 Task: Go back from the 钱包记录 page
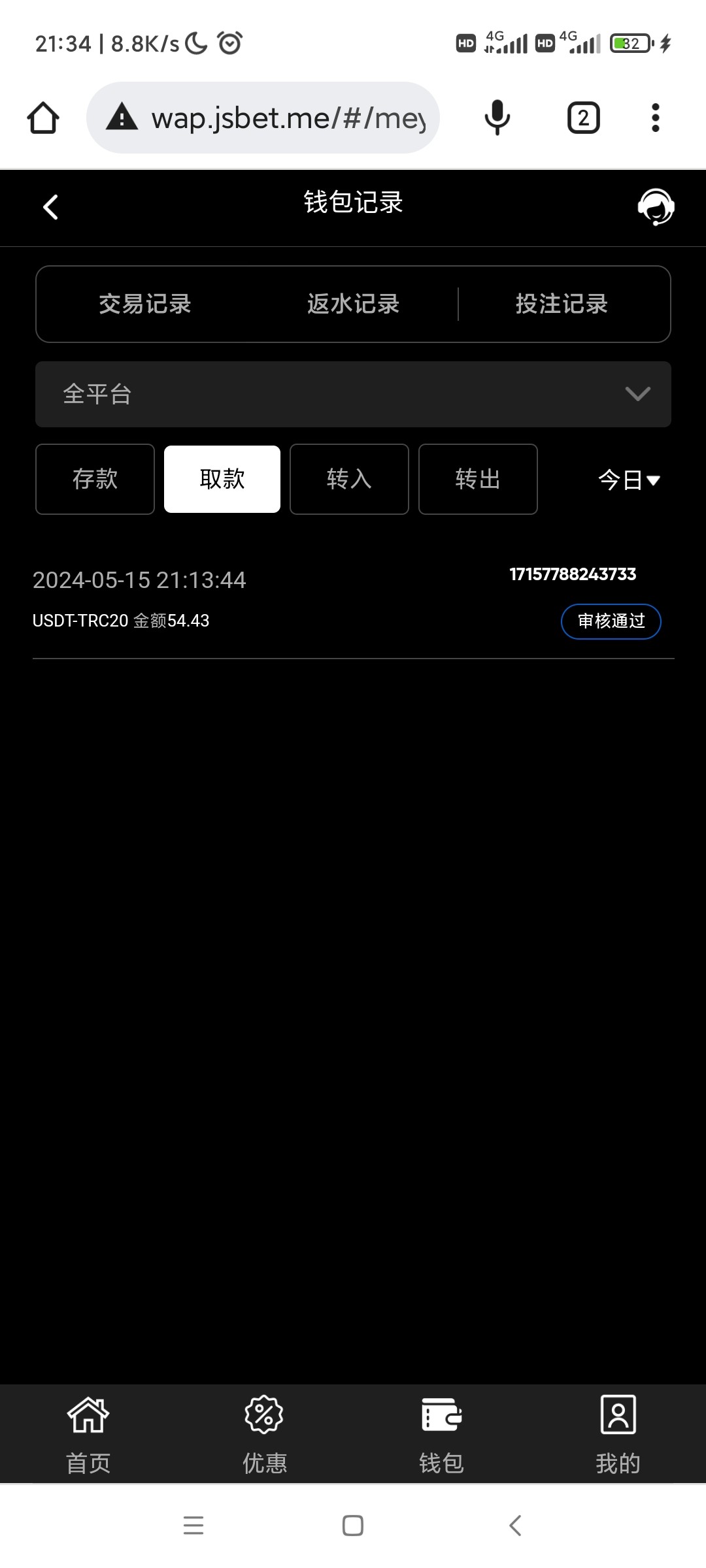50,207
